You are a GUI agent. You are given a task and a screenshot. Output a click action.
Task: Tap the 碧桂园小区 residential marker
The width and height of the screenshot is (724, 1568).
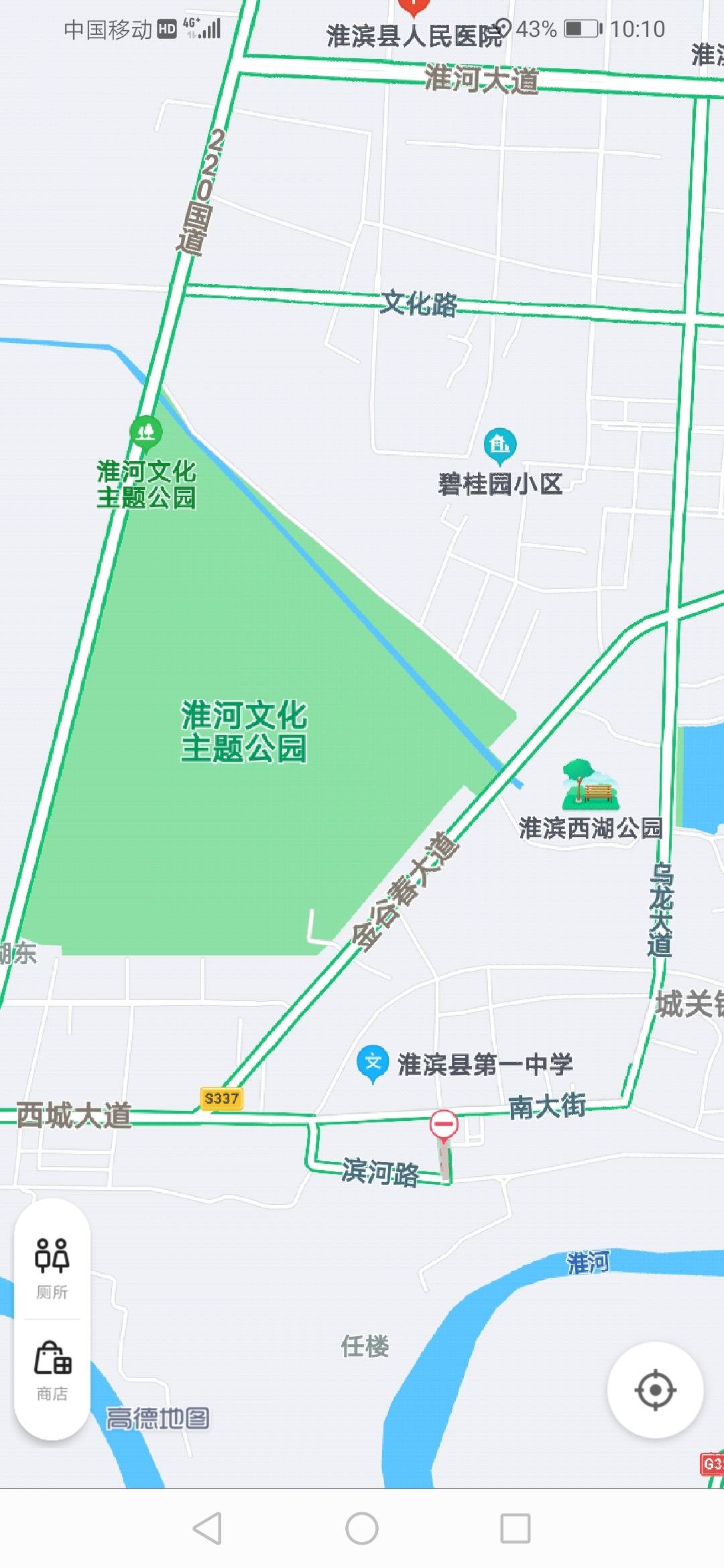pyautogui.click(x=500, y=444)
